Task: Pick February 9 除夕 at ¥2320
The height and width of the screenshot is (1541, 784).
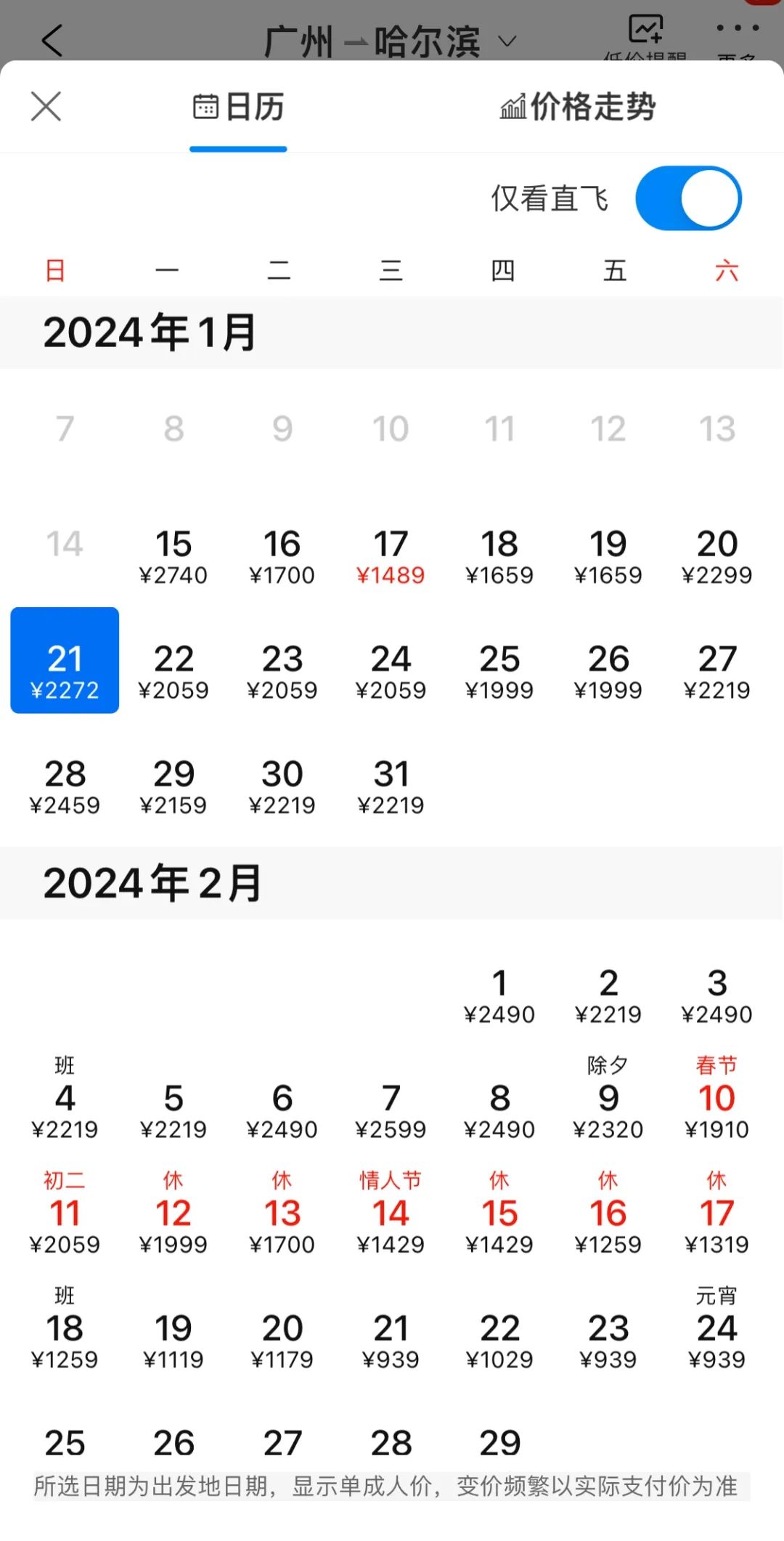Action: pos(608,1098)
